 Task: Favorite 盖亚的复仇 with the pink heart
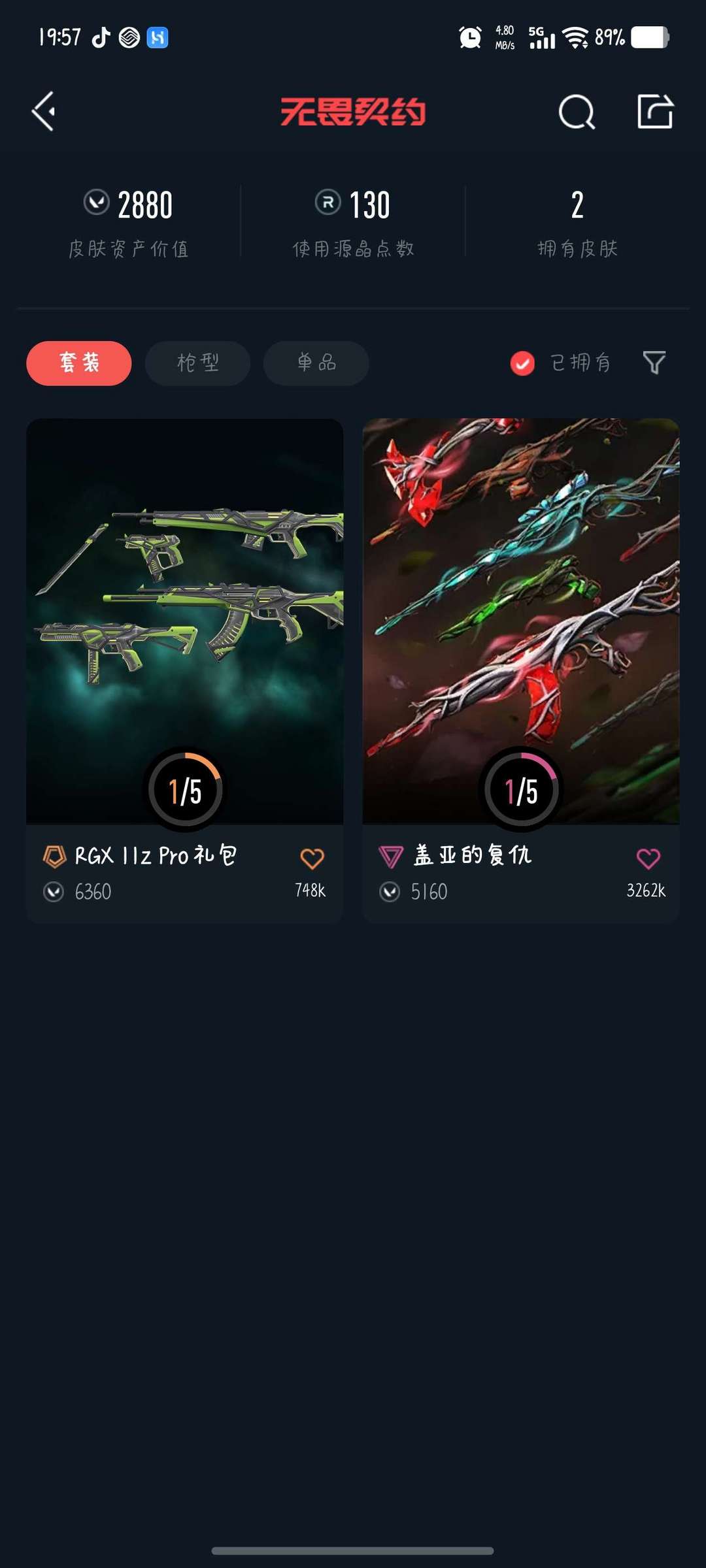coord(648,858)
